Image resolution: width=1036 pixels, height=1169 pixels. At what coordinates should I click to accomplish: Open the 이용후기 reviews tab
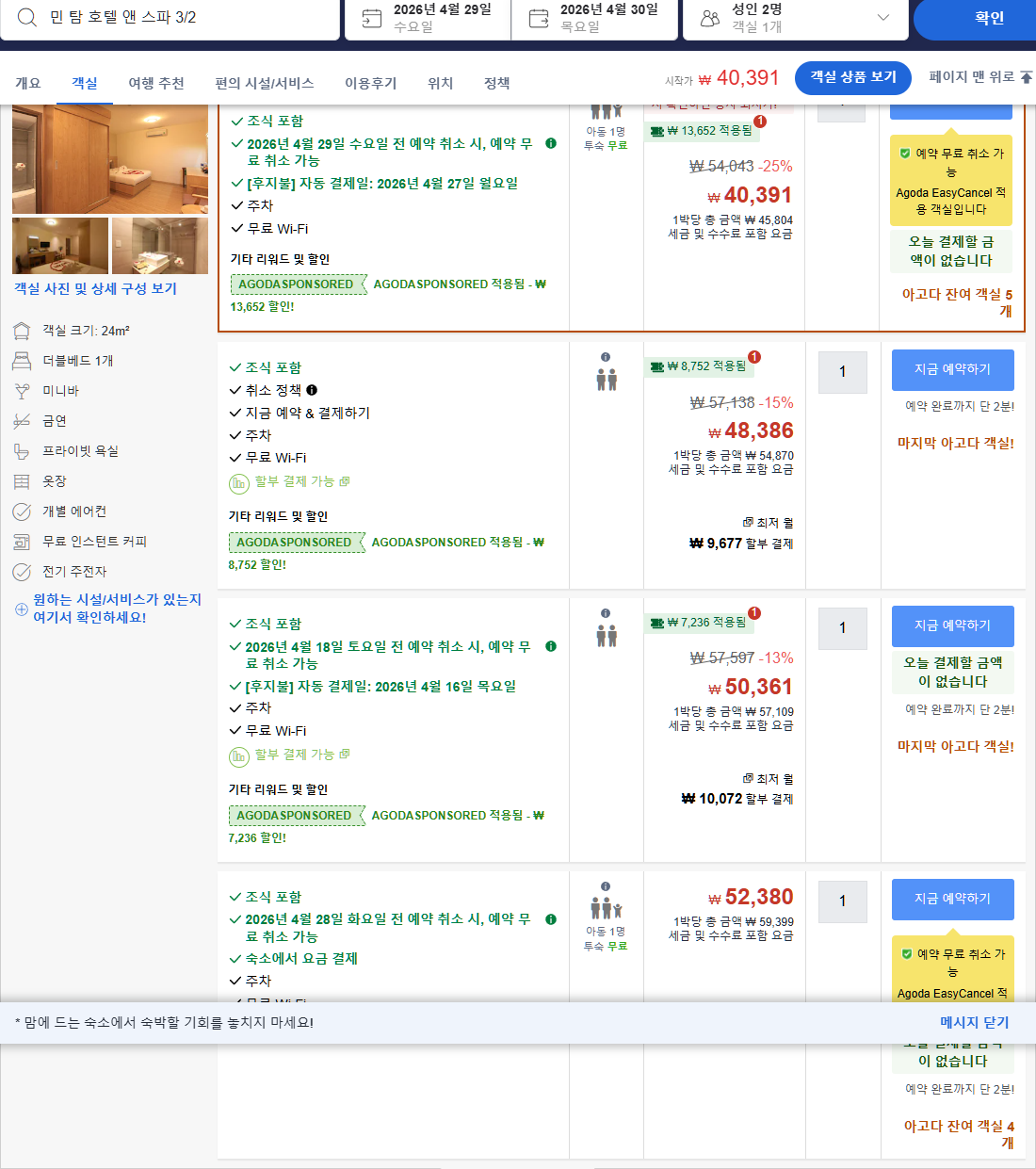pyautogui.click(x=370, y=83)
